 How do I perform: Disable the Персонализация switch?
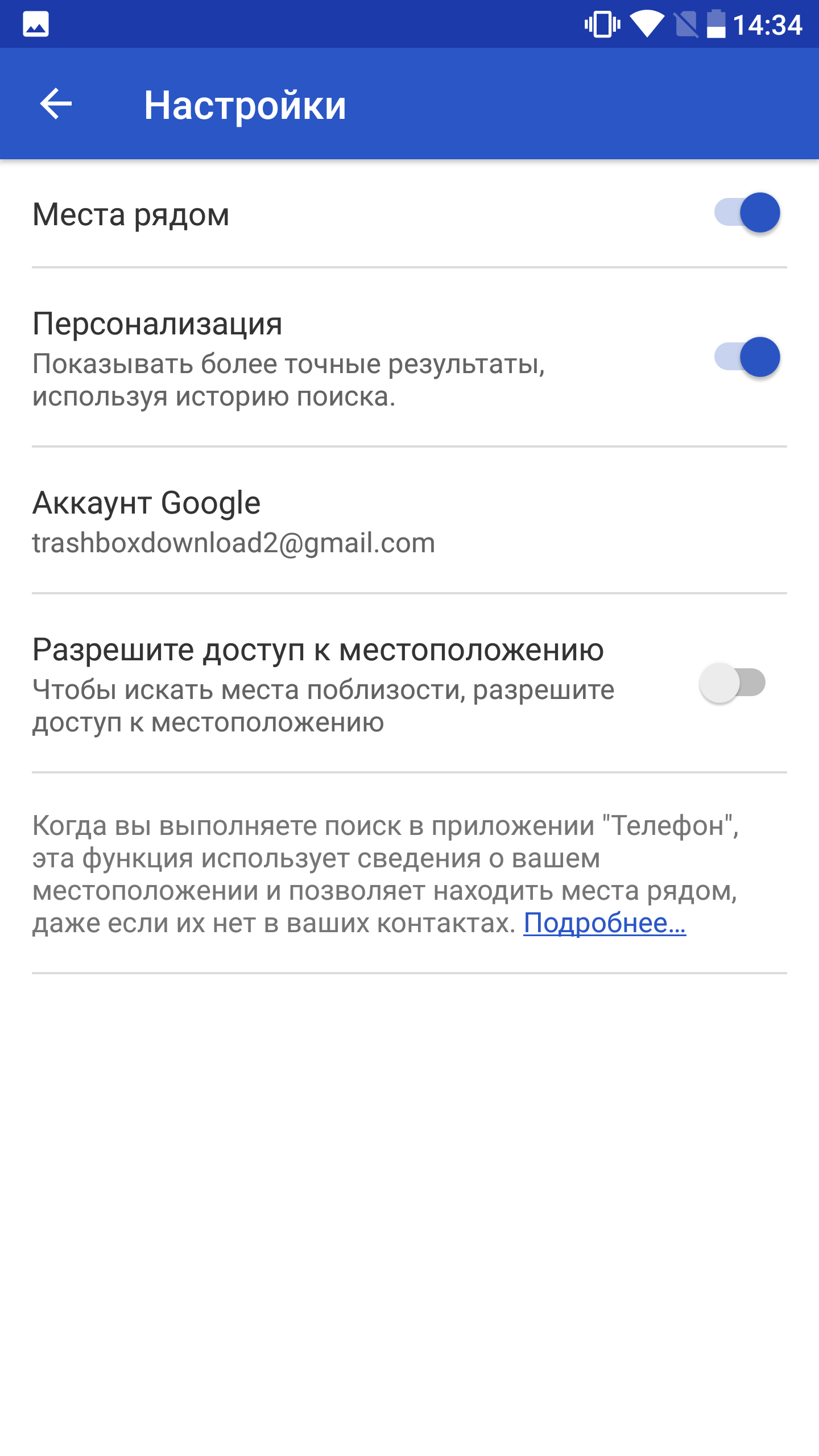747,357
